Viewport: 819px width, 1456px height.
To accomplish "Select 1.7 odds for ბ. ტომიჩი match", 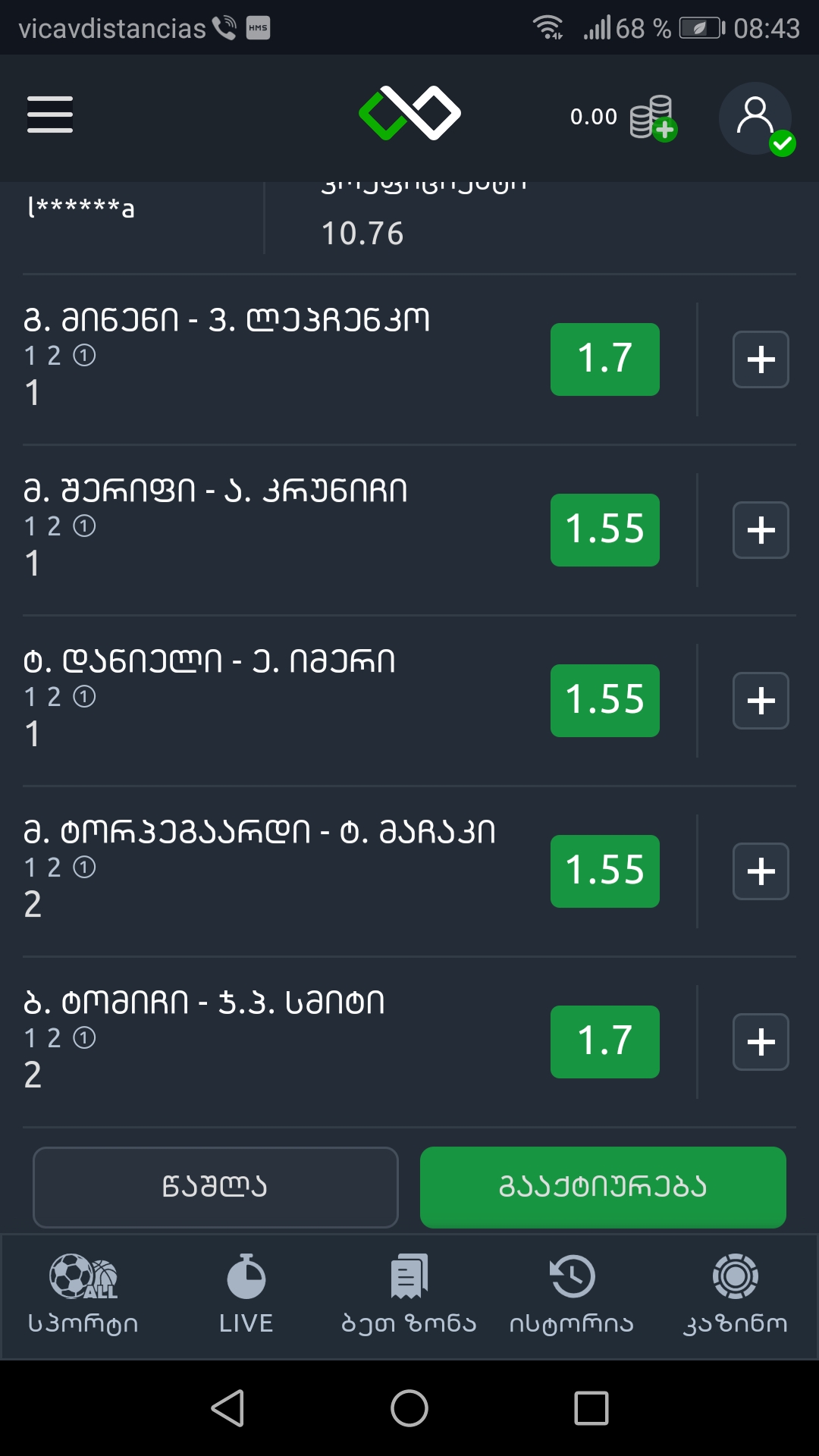I will click(x=604, y=1042).
